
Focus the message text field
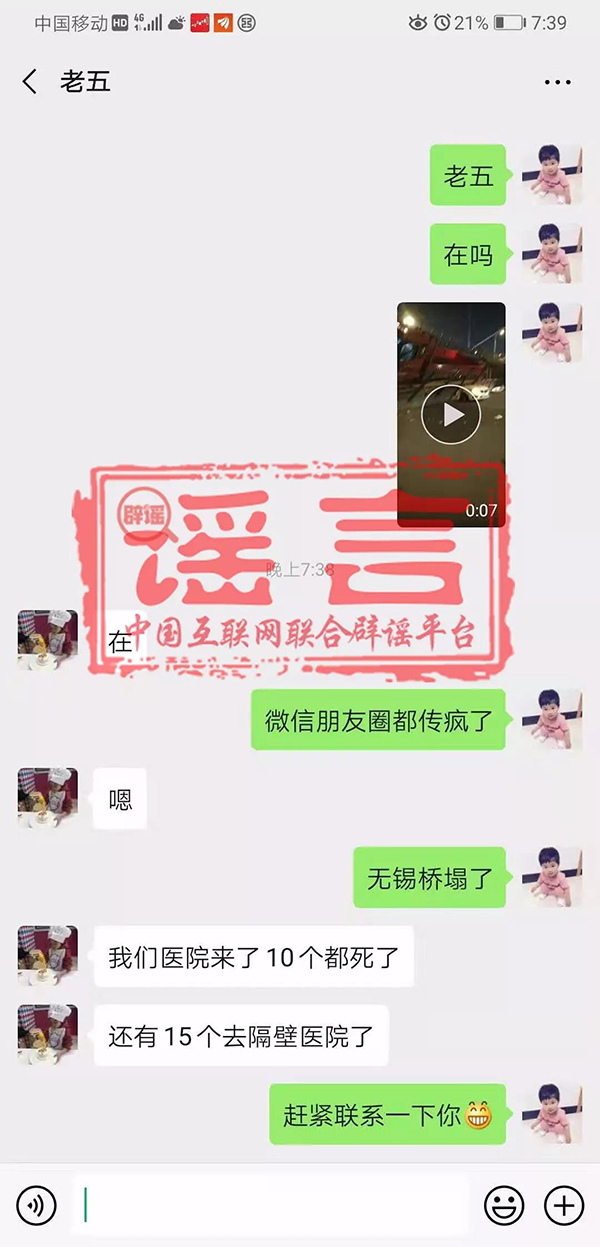pos(270,1204)
